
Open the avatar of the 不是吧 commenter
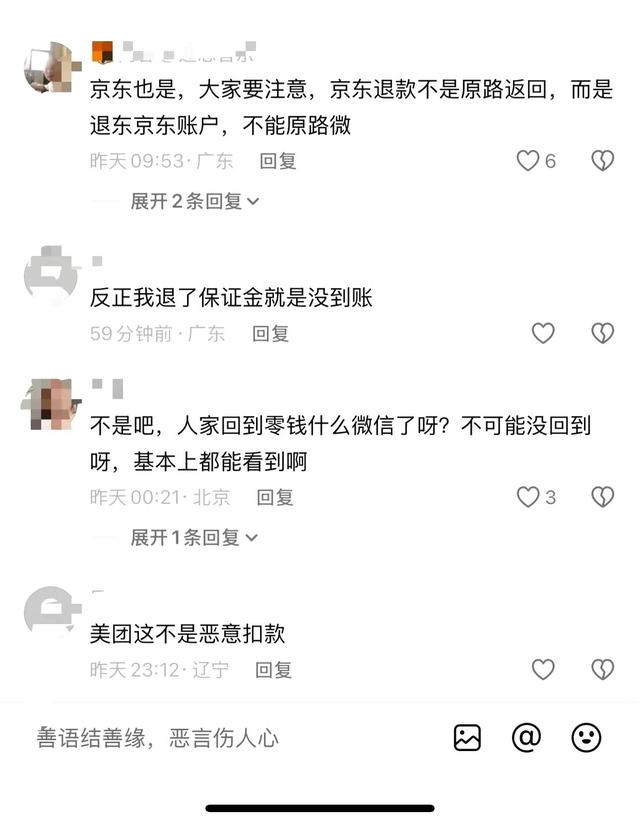pos(48,405)
